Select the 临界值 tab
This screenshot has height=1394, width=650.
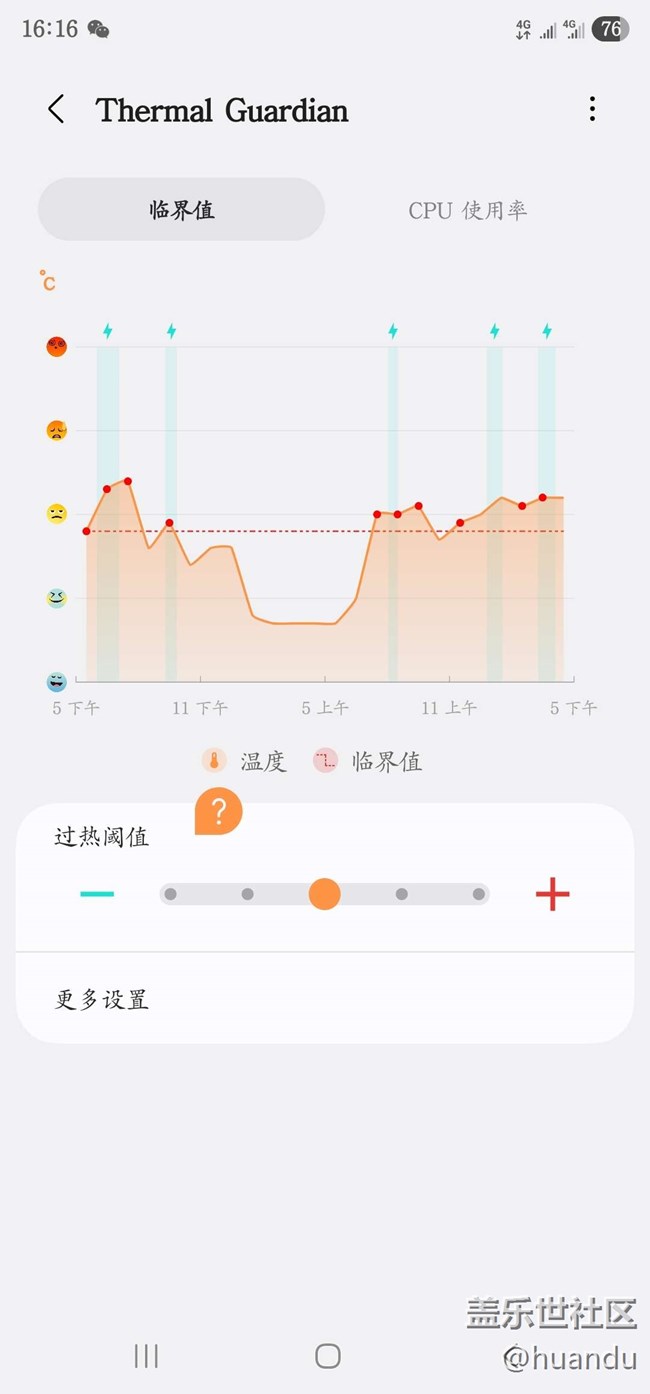(x=182, y=210)
